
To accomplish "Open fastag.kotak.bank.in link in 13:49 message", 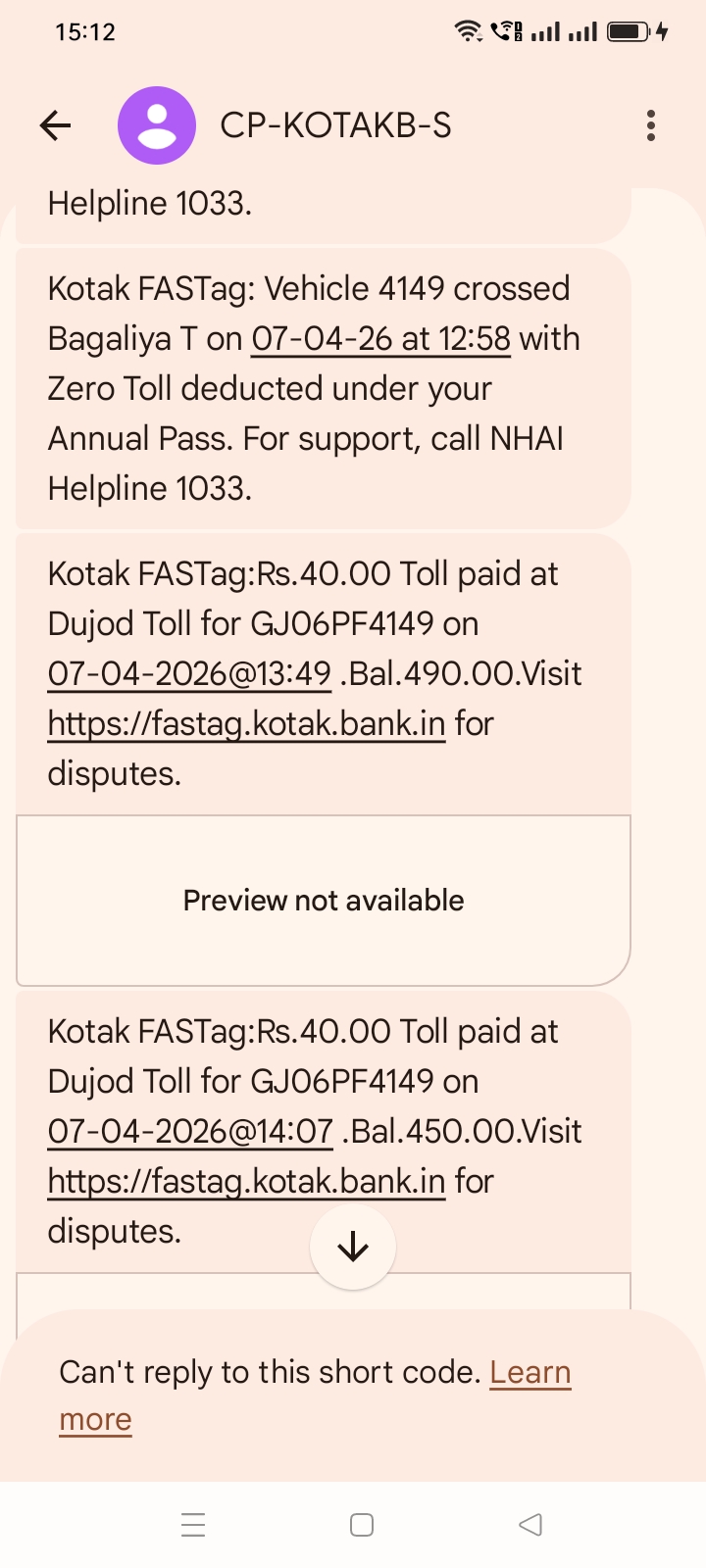I will click(246, 724).
